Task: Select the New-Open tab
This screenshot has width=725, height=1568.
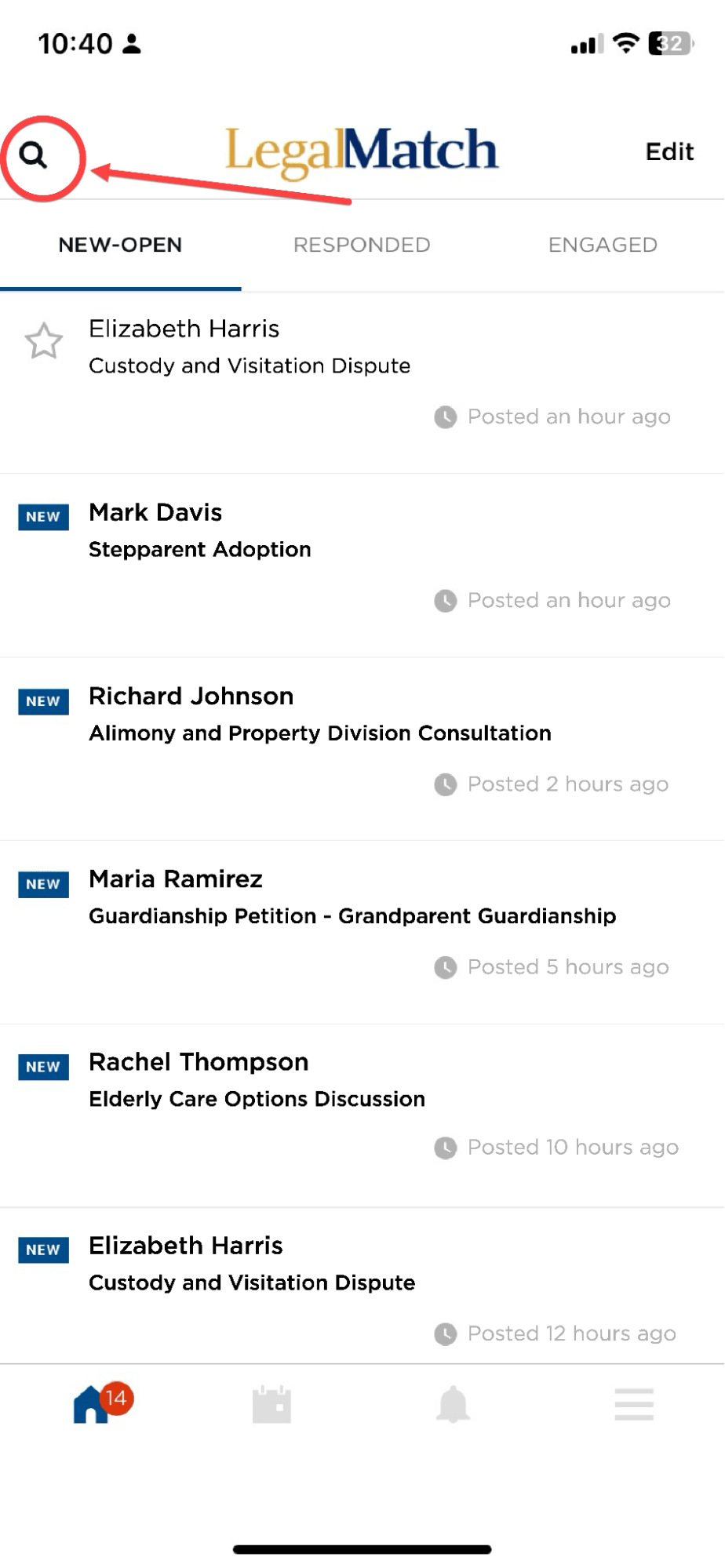Action: pyautogui.click(x=120, y=246)
